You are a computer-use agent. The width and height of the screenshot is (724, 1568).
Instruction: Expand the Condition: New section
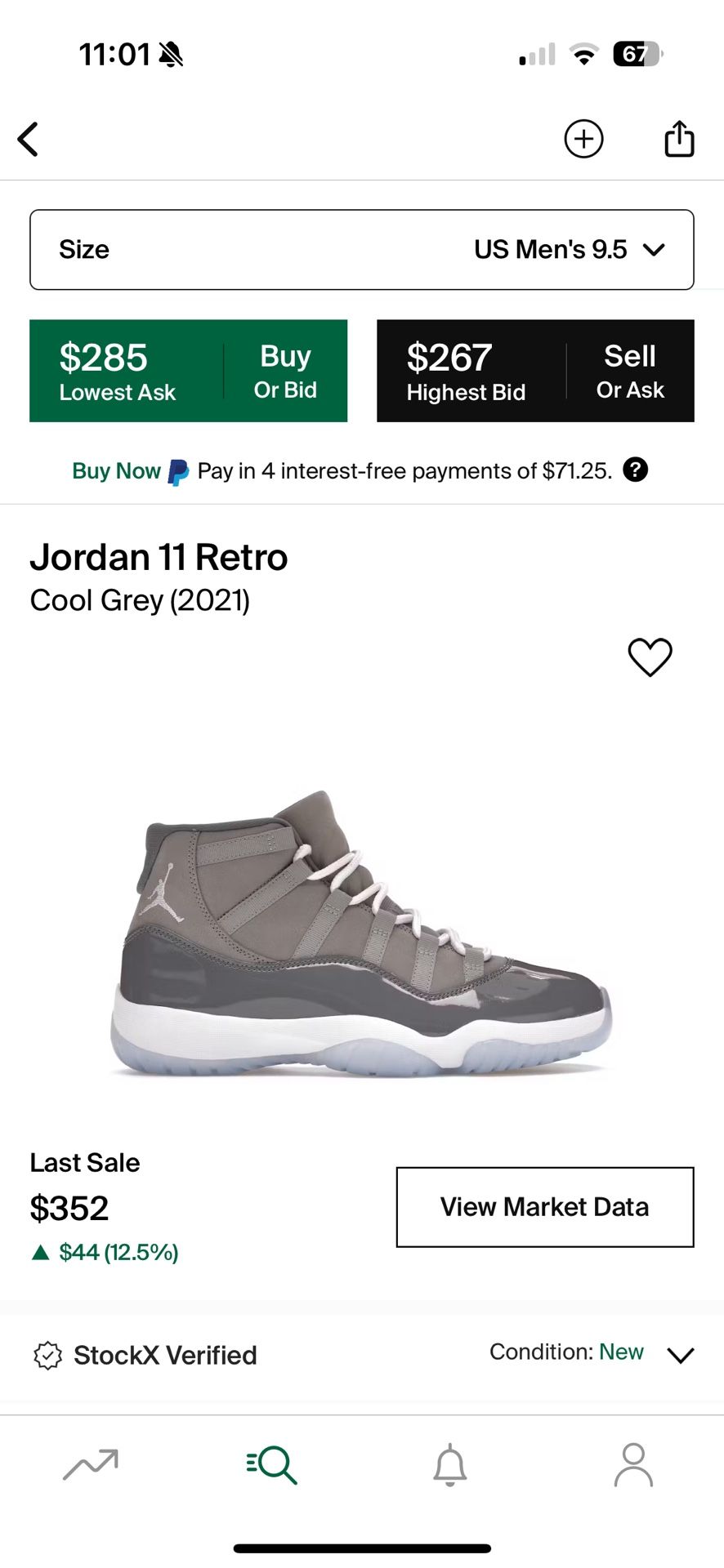pyautogui.click(x=681, y=1354)
